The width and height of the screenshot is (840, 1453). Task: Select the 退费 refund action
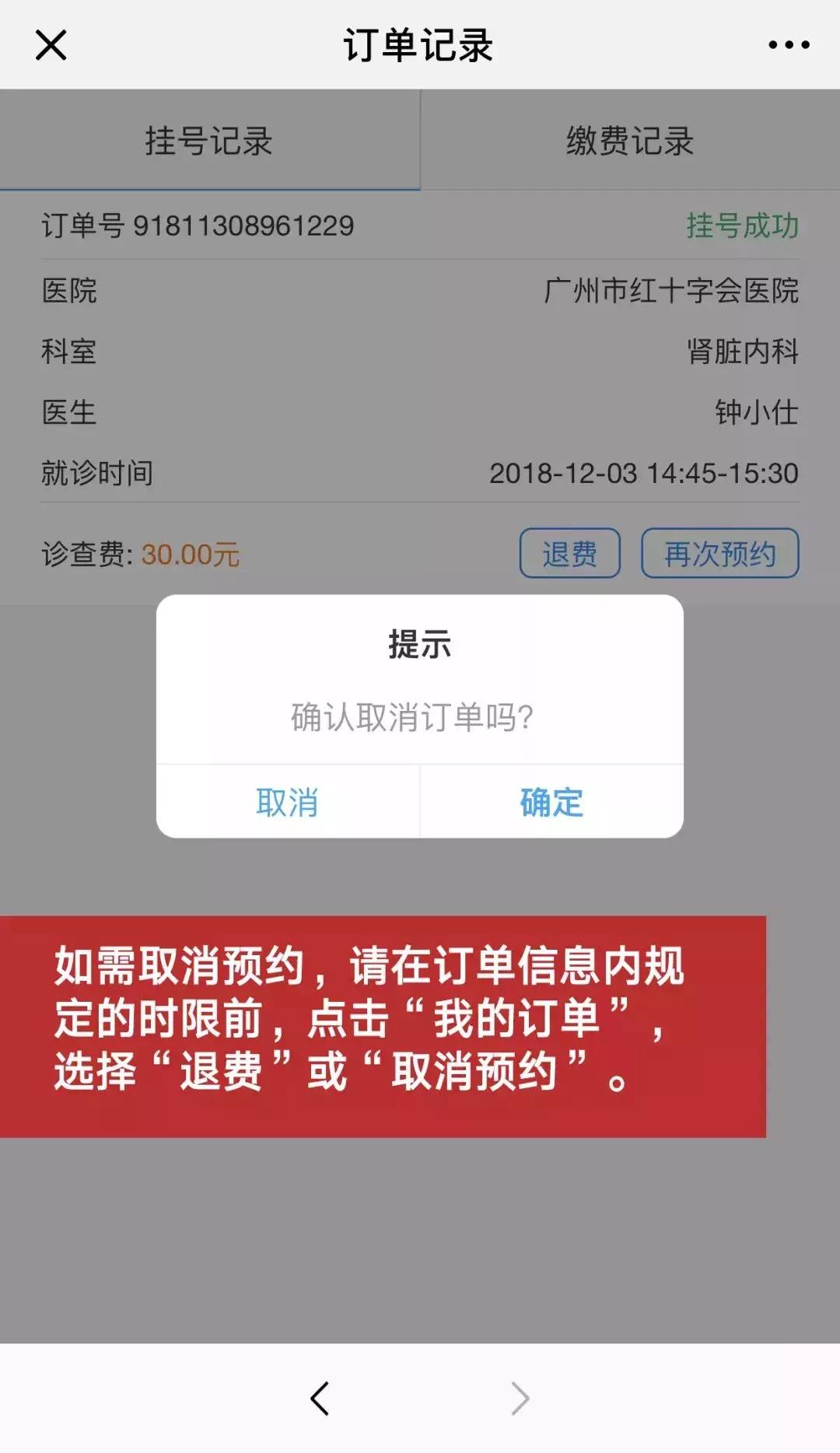tap(571, 552)
